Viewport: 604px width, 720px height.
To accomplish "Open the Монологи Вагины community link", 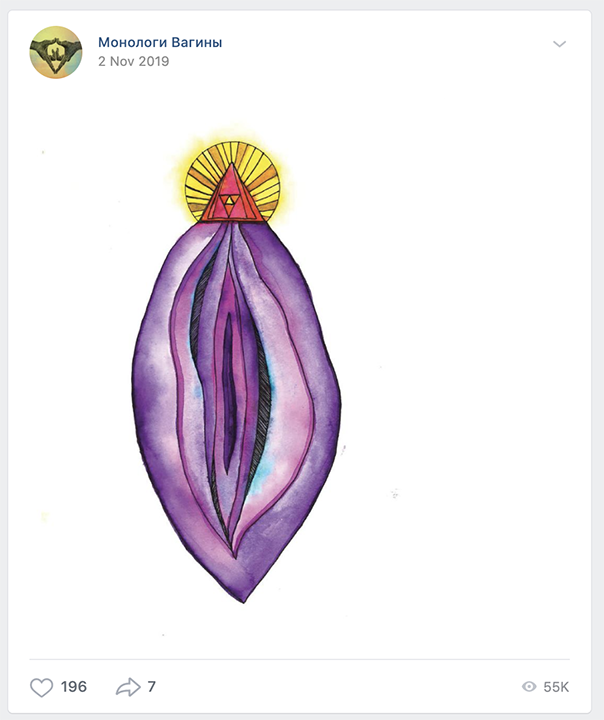I will coord(160,43).
